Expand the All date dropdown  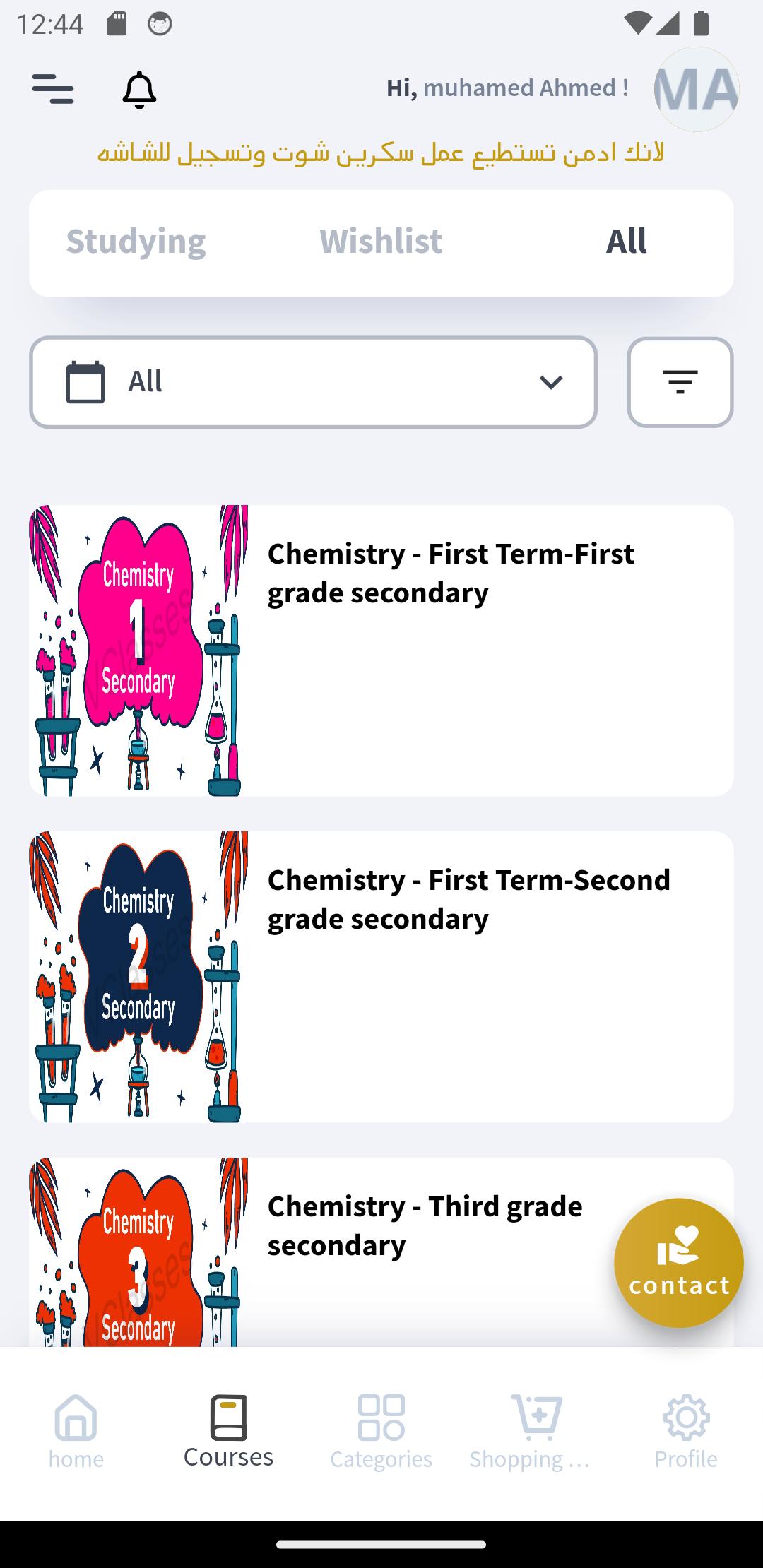coord(313,382)
